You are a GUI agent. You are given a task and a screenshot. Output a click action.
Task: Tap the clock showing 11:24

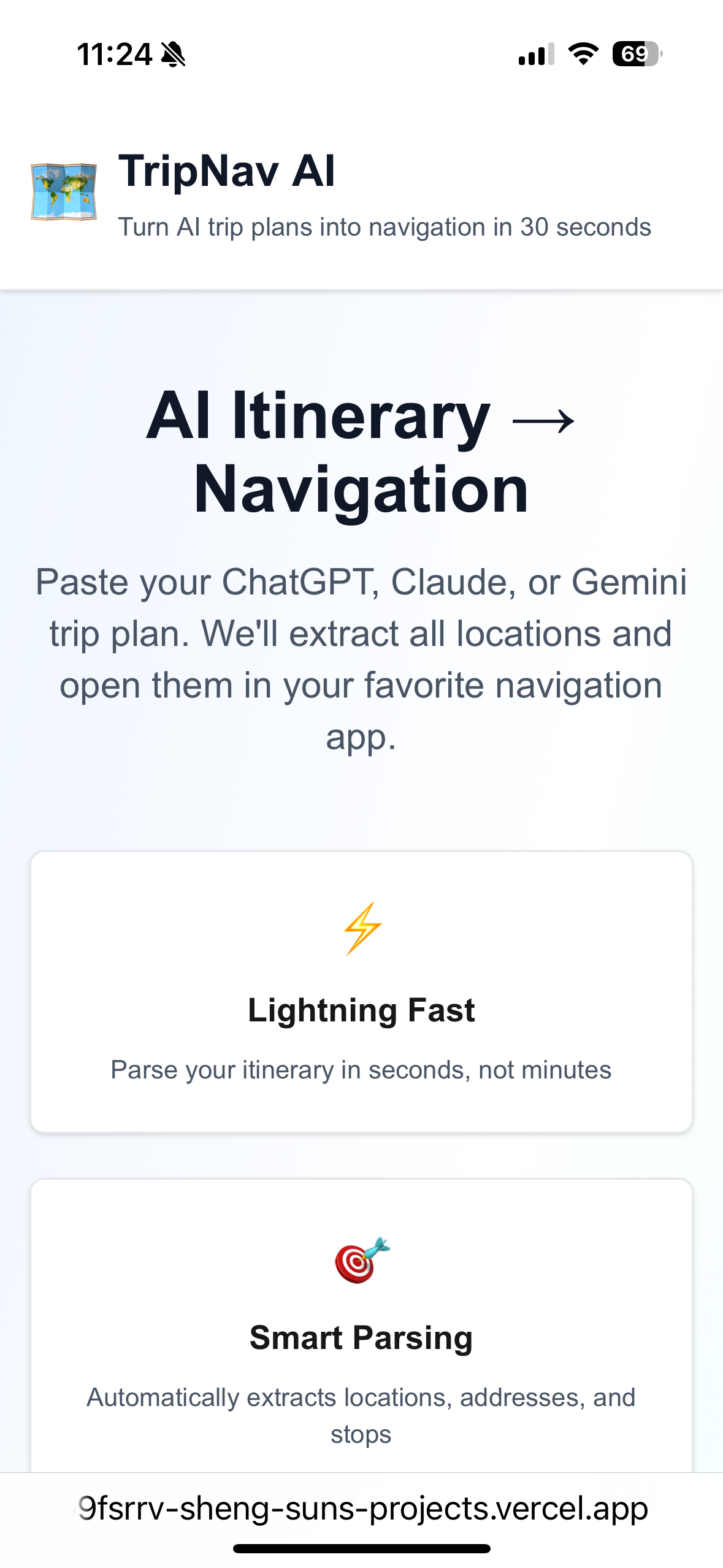pyautogui.click(x=115, y=54)
